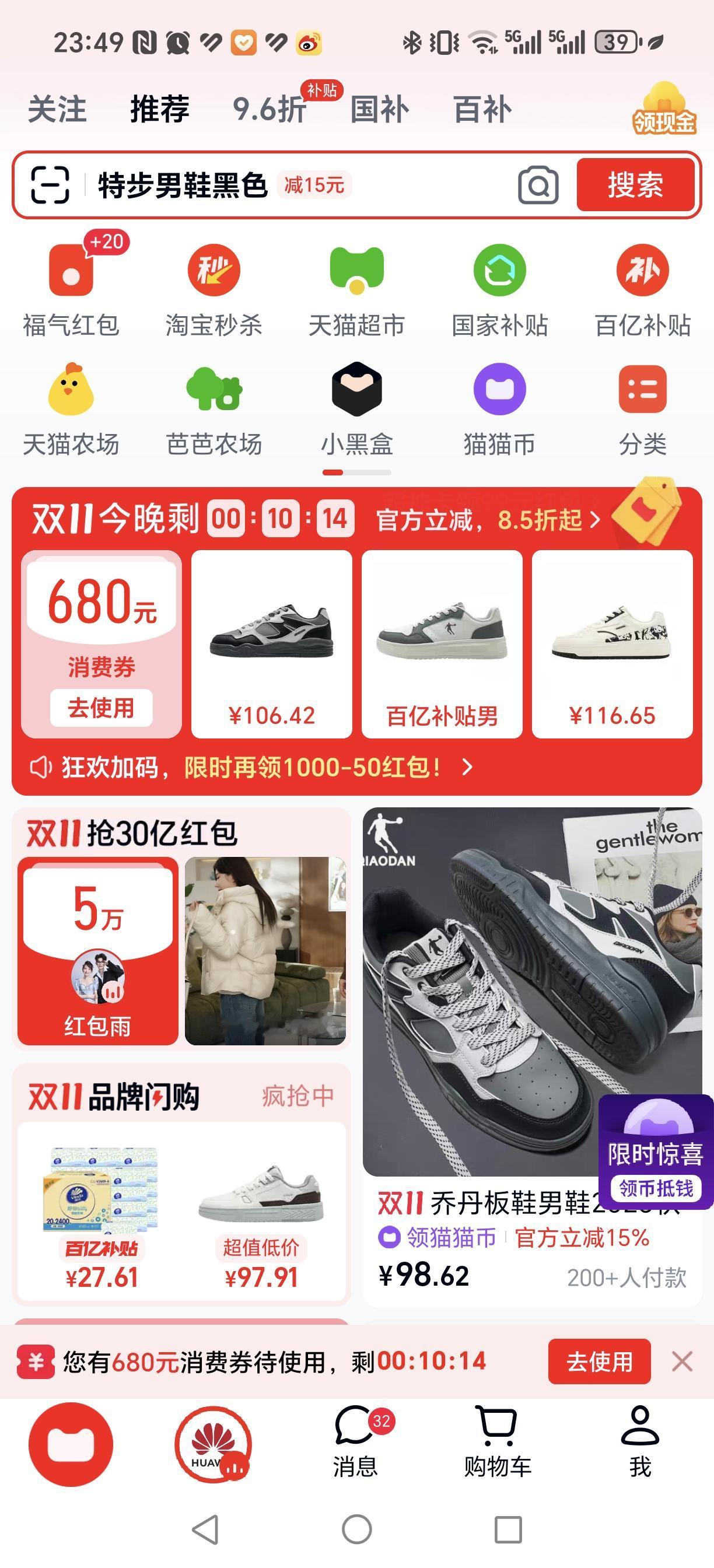Open the 消息 messages tab

pyautogui.click(x=355, y=1443)
